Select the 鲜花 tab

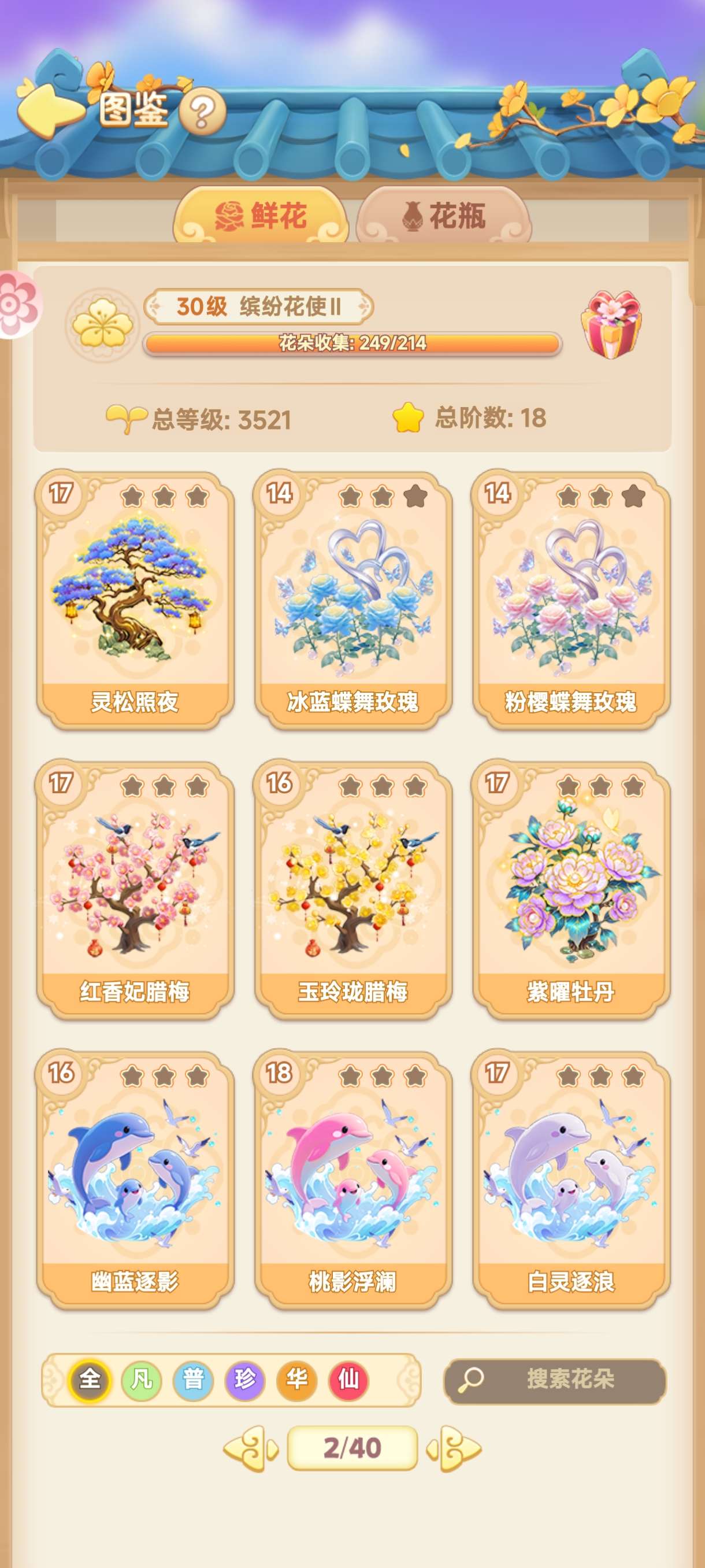click(261, 216)
